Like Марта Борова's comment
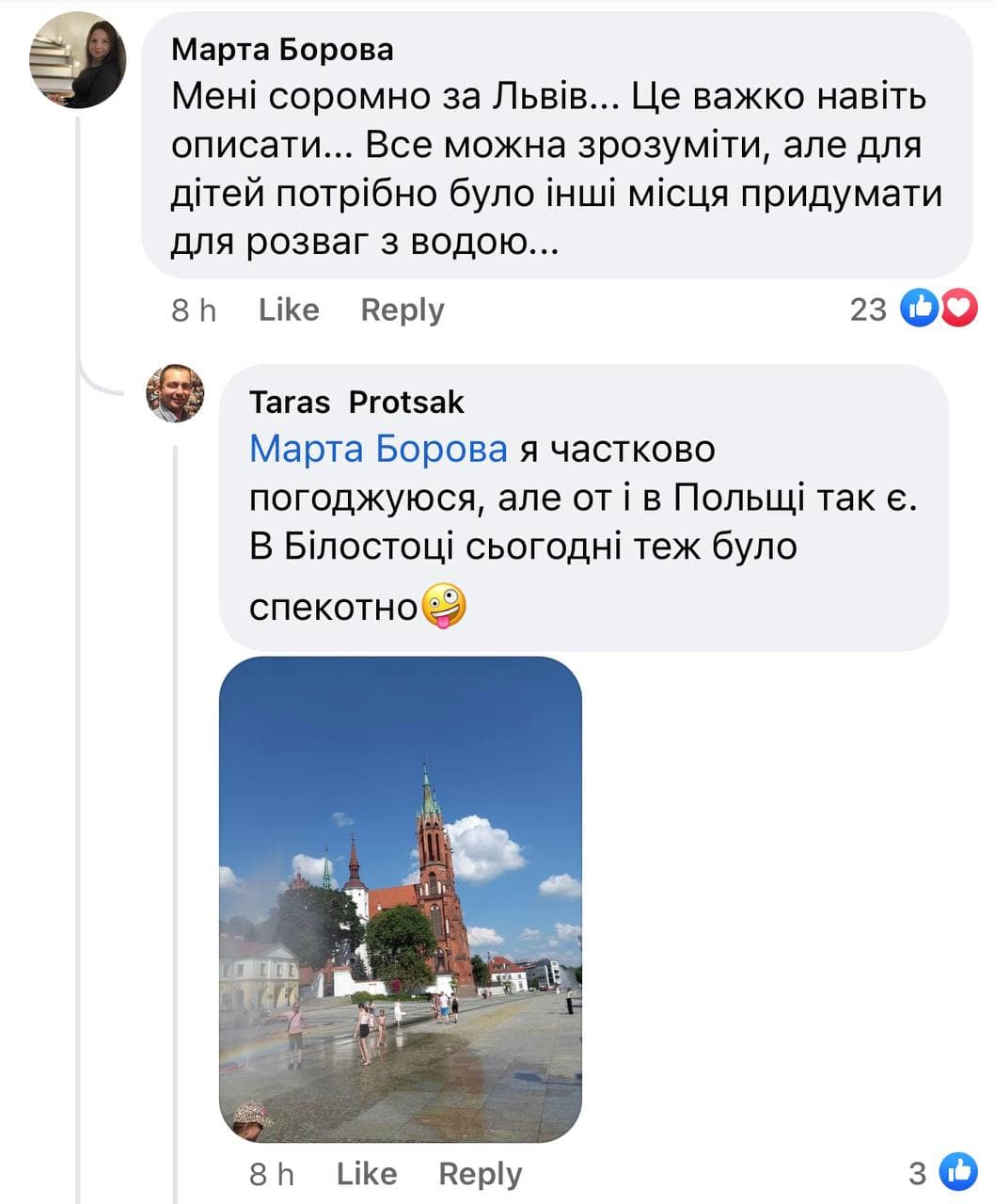This screenshot has height=1204, width=995. click(x=289, y=309)
